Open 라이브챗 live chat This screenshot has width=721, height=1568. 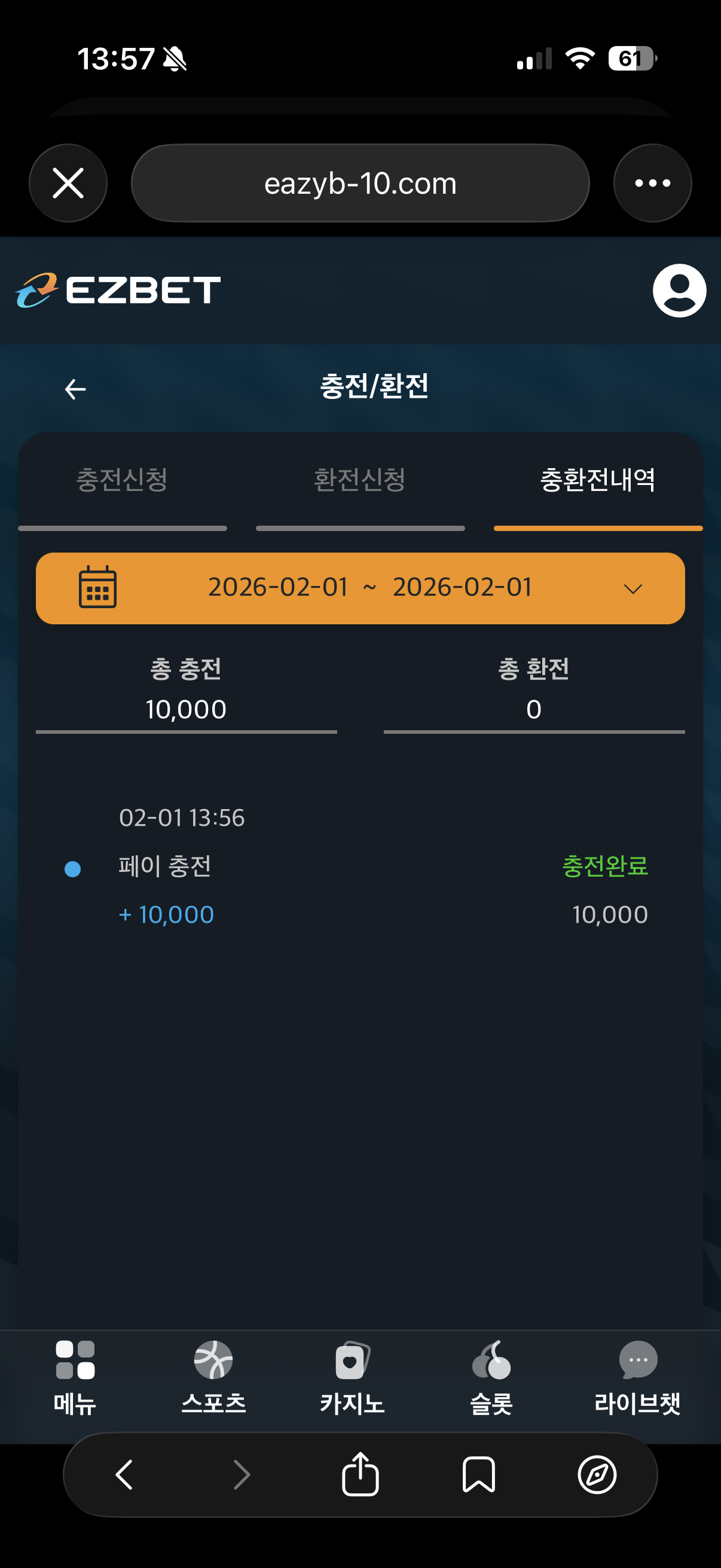point(637,1377)
